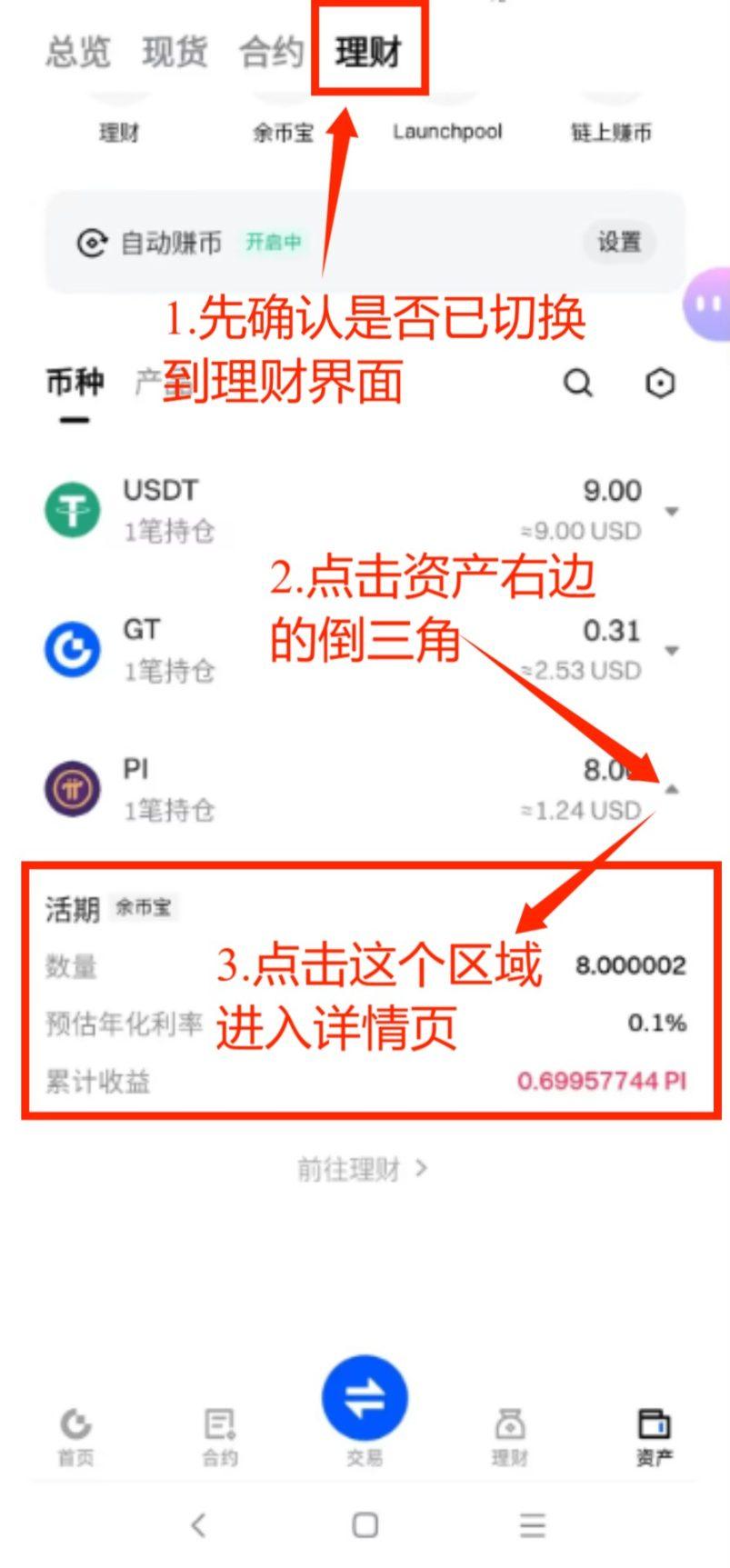This screenshot has width=730, height=1568.
Task: Open 理财 in bottom navigation
Action: pyautogui.click(x=509, y=1436)
